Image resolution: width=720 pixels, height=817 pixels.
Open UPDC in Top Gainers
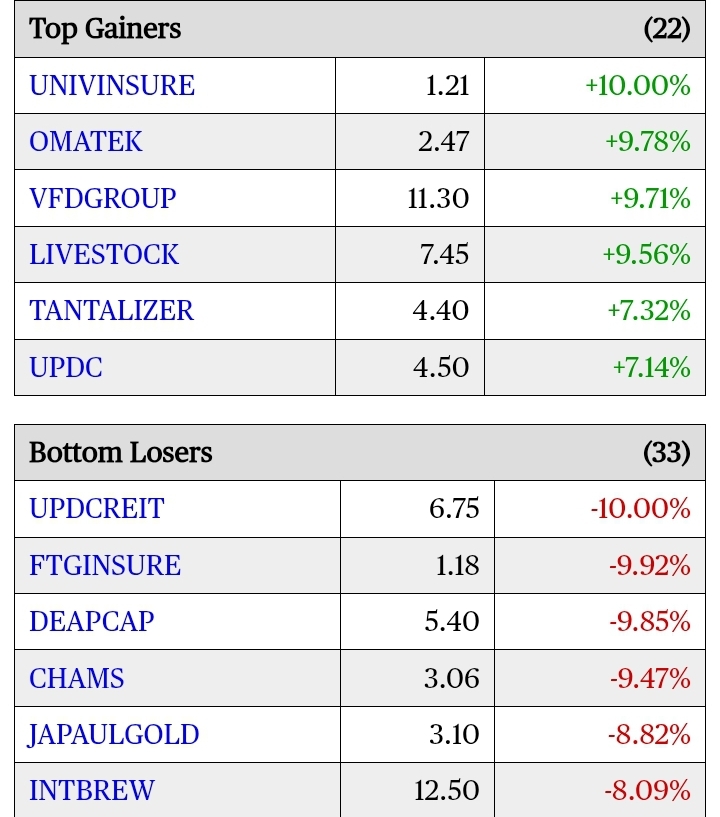click(x=66, y=368)
